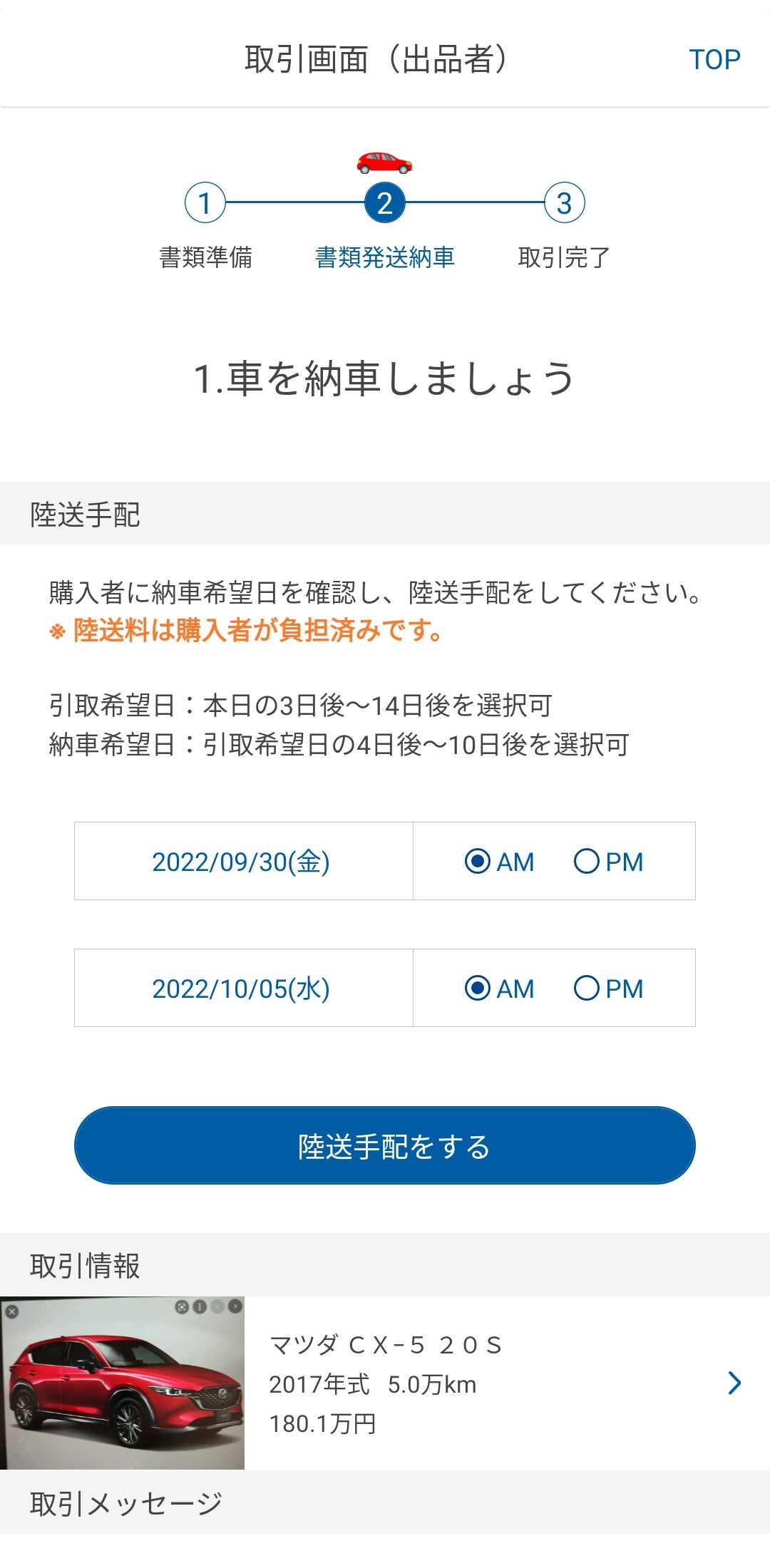Select the step 3 circle for 取引完了
Screen dimensions: 770x1568
click(563, 203)
